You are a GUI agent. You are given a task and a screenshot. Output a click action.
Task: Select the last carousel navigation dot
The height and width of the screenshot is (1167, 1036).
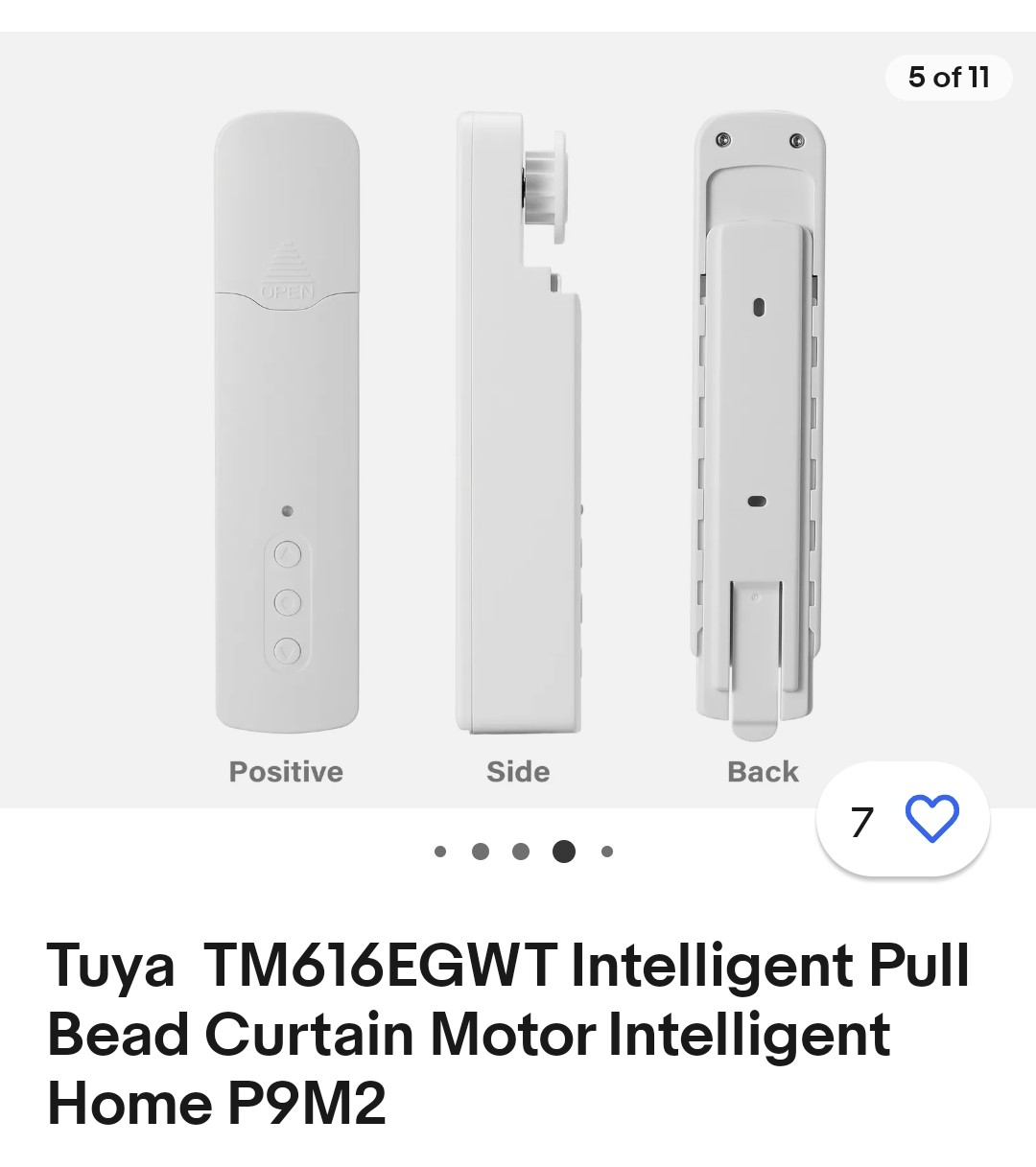(x=605, y=851)
